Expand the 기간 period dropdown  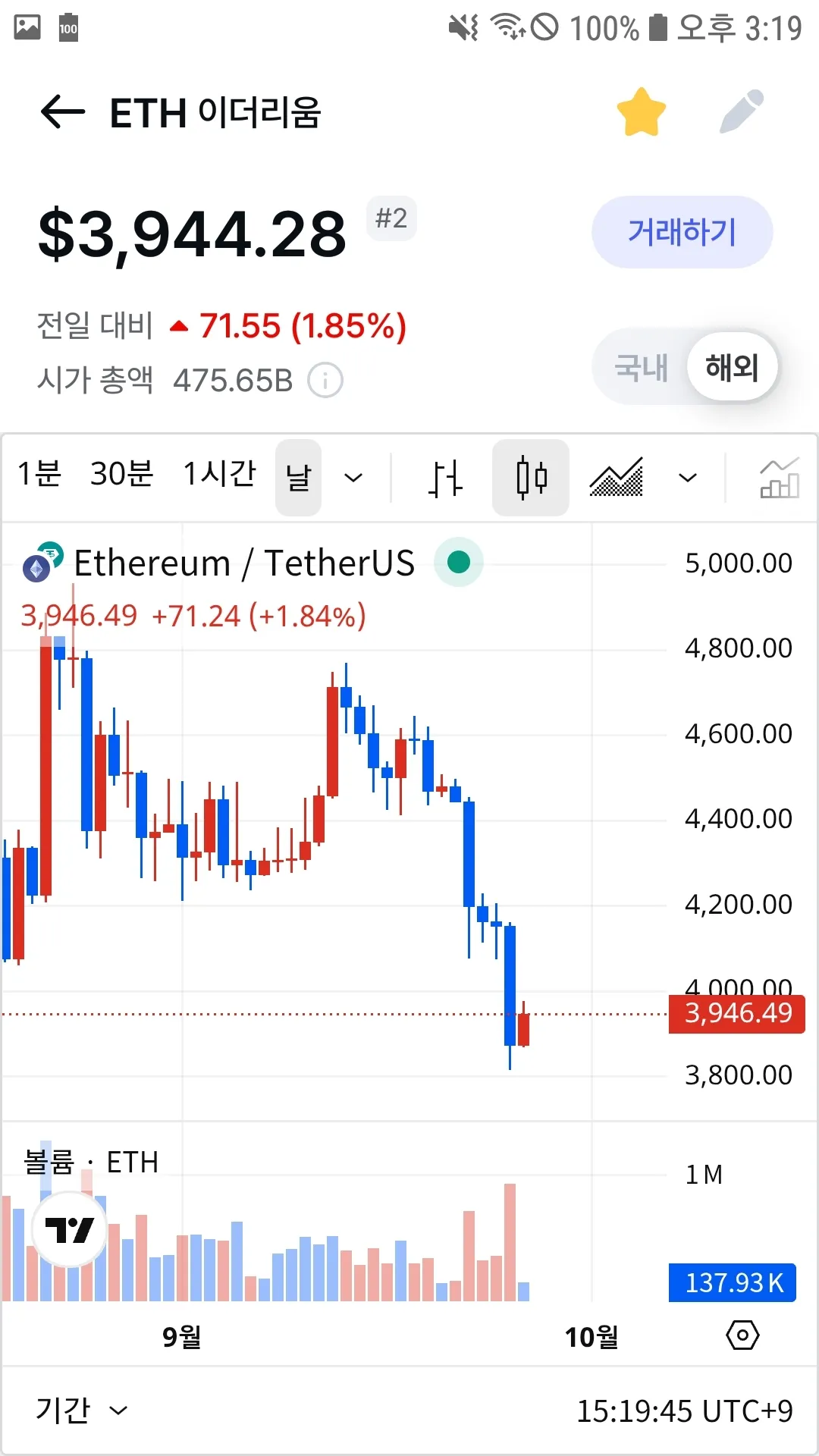click(81, 1410)
